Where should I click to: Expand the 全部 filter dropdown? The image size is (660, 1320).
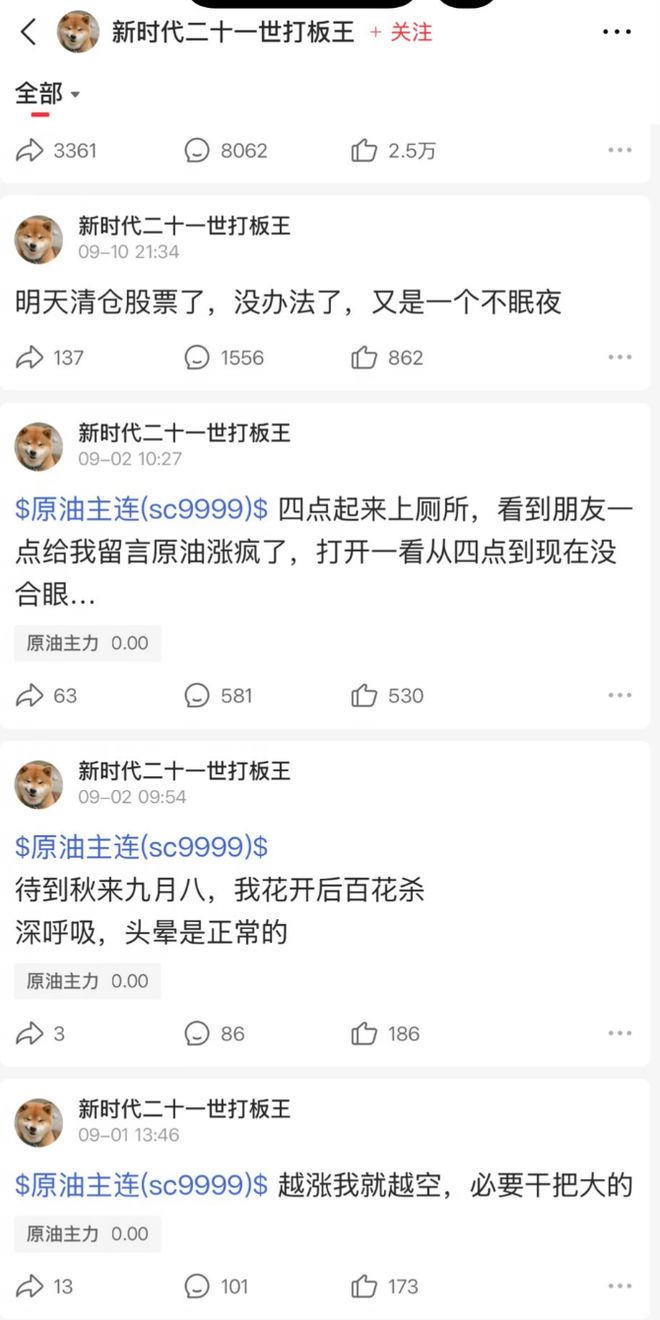(47, 94)
